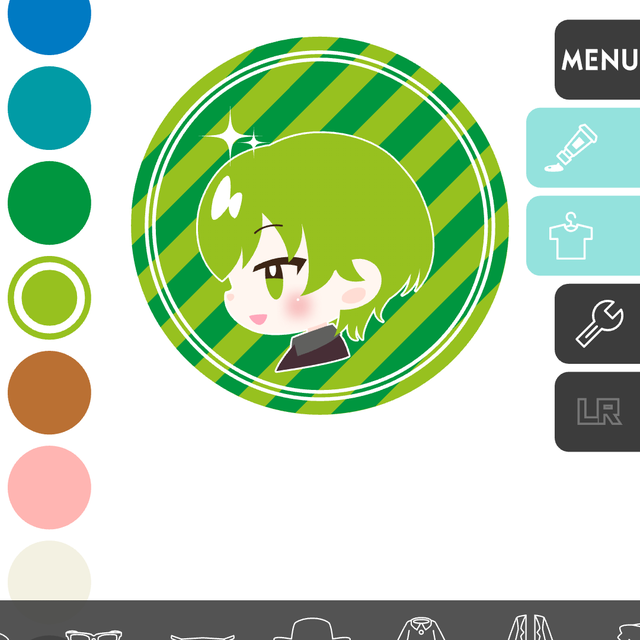The width and height of the screenshot is (640, 640).
Task: Select the paint tube color tool
Action: coord(583,148)
